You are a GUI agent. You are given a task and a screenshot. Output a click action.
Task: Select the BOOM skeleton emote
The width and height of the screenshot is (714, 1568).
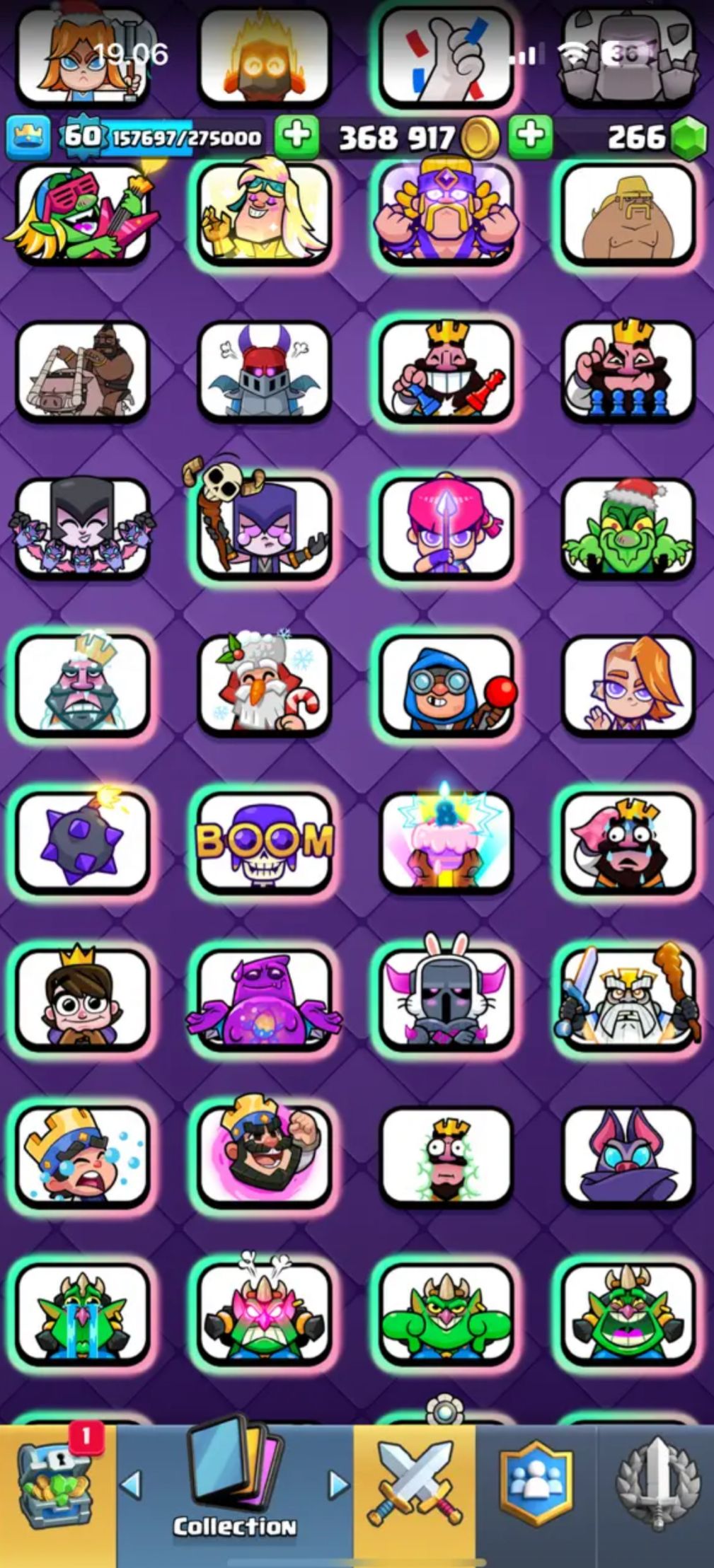[x=265, y=841]
